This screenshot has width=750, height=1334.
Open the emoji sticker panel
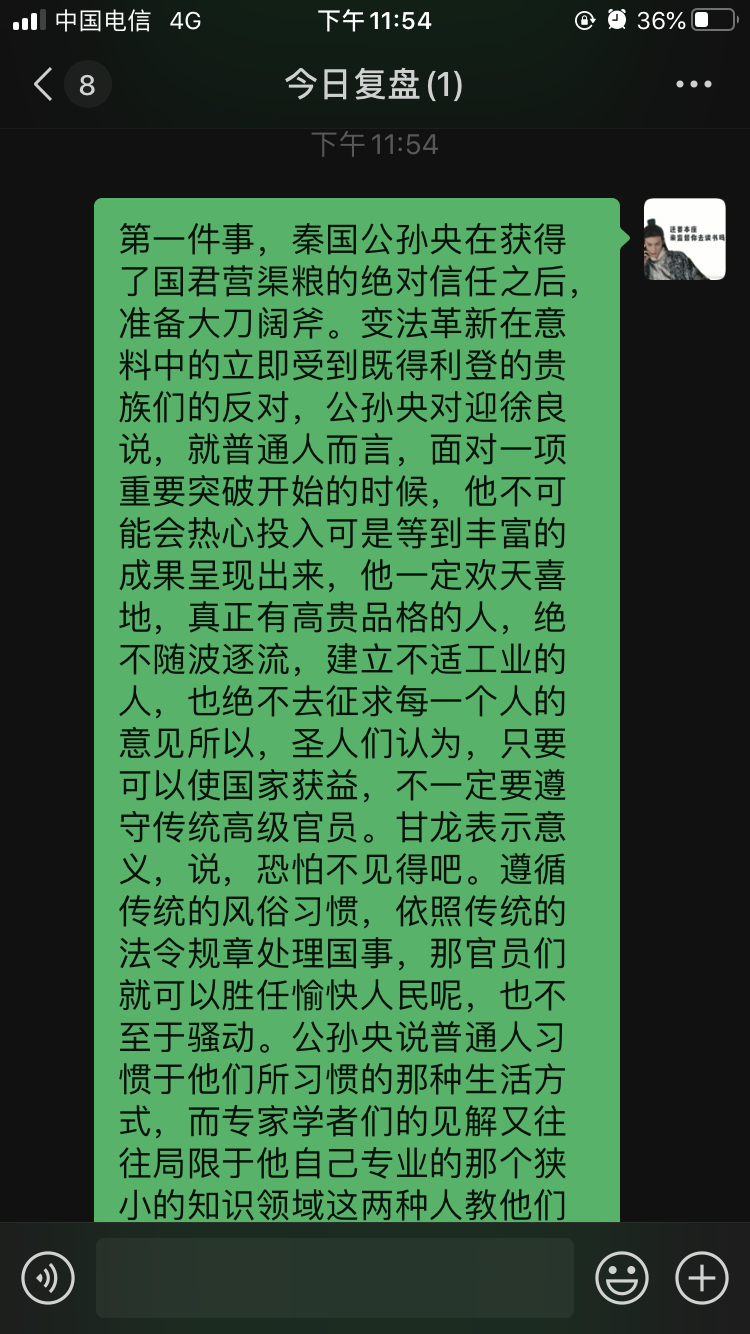tap(622, 1277)
